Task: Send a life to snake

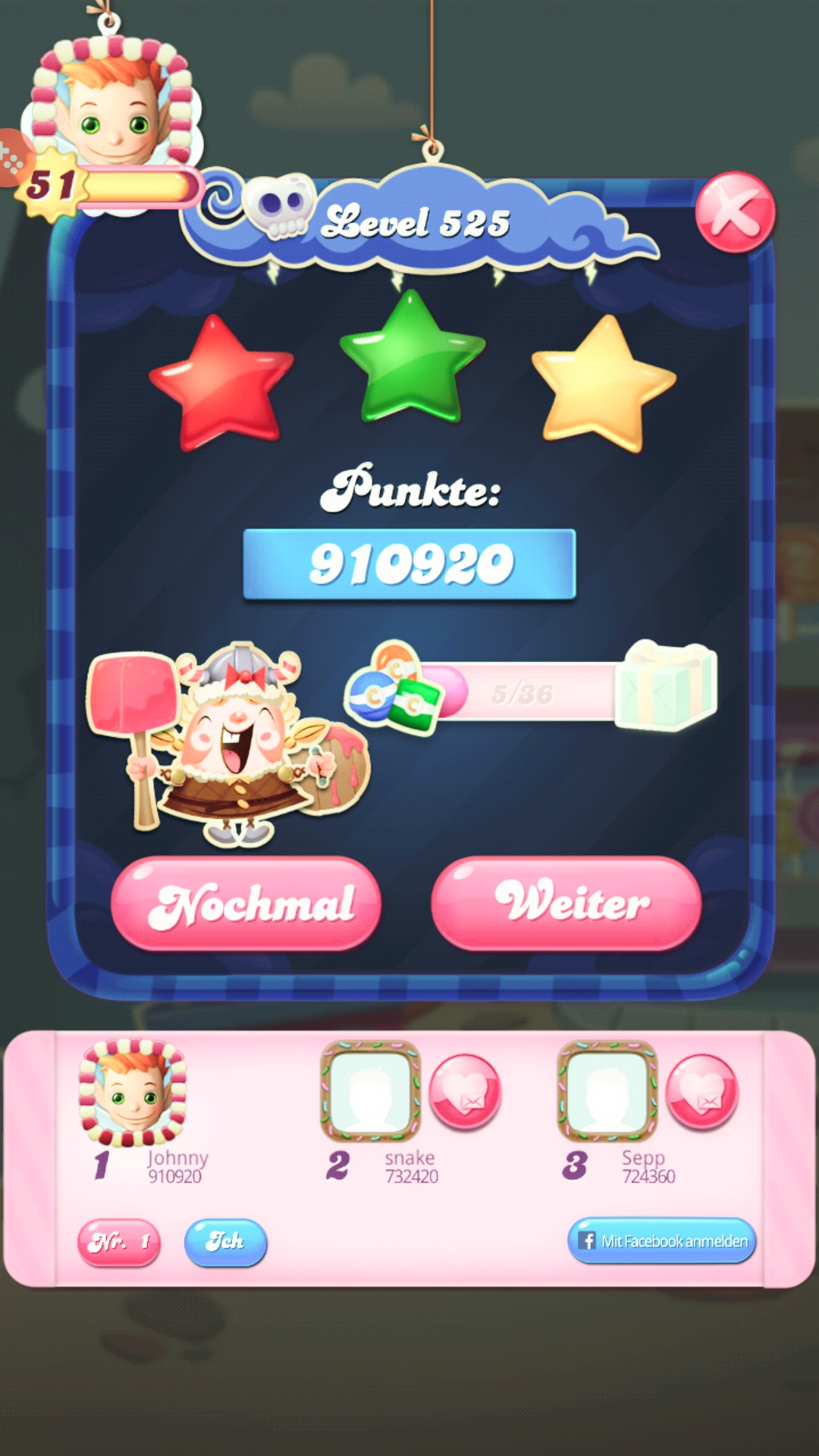Action: [x=465, y=1092]
